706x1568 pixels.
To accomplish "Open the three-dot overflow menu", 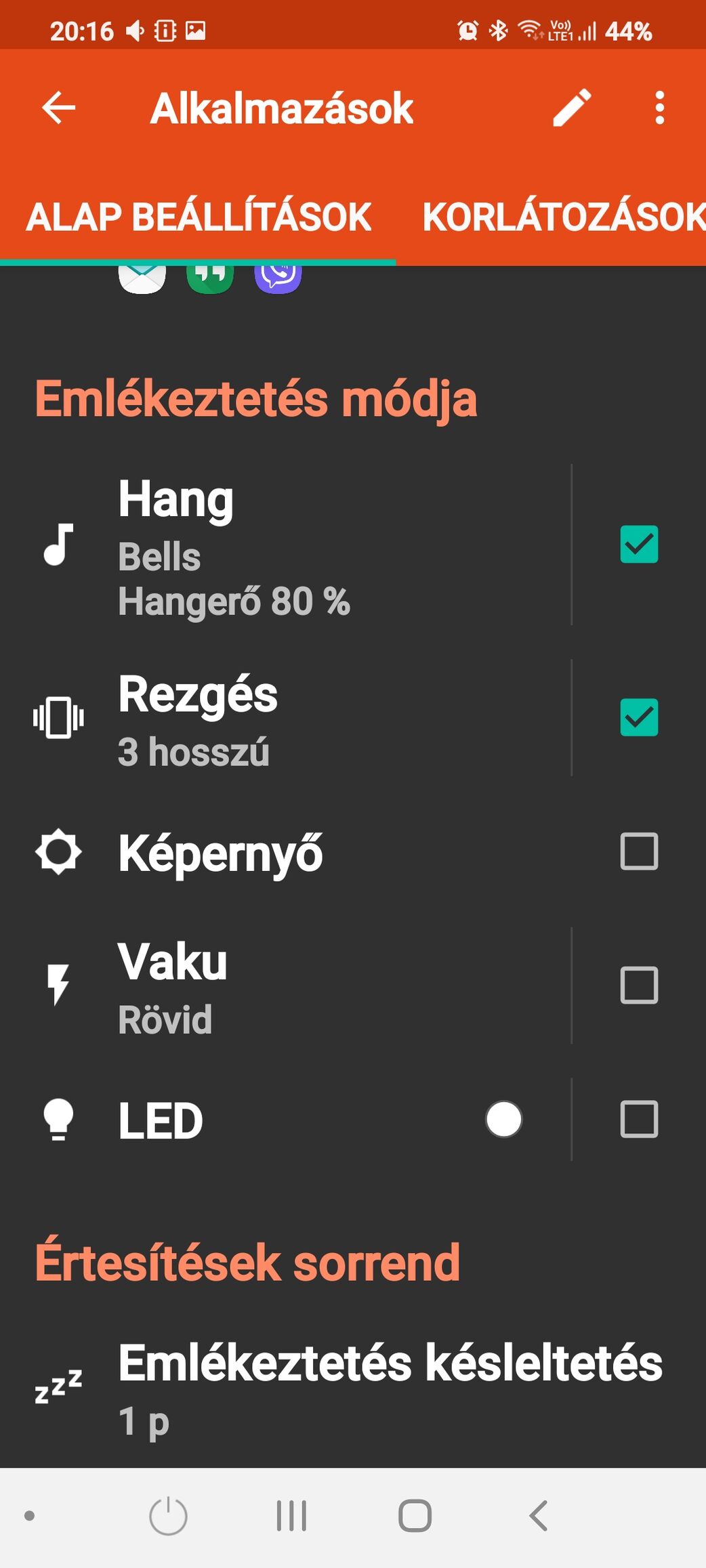I will coord(659,108).
